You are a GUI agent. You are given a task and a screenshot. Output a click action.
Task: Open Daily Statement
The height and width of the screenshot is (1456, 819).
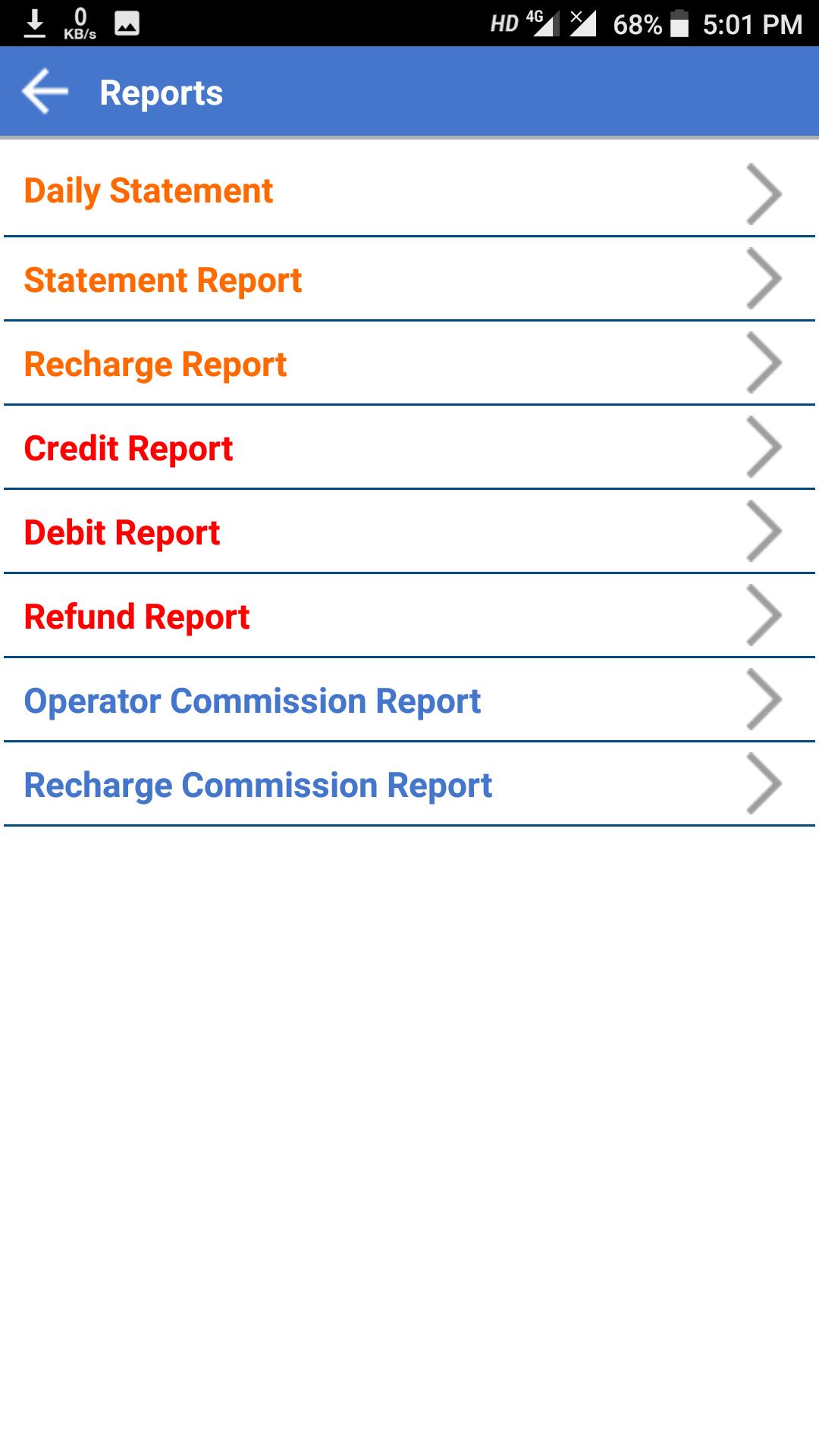pos(409,190)
